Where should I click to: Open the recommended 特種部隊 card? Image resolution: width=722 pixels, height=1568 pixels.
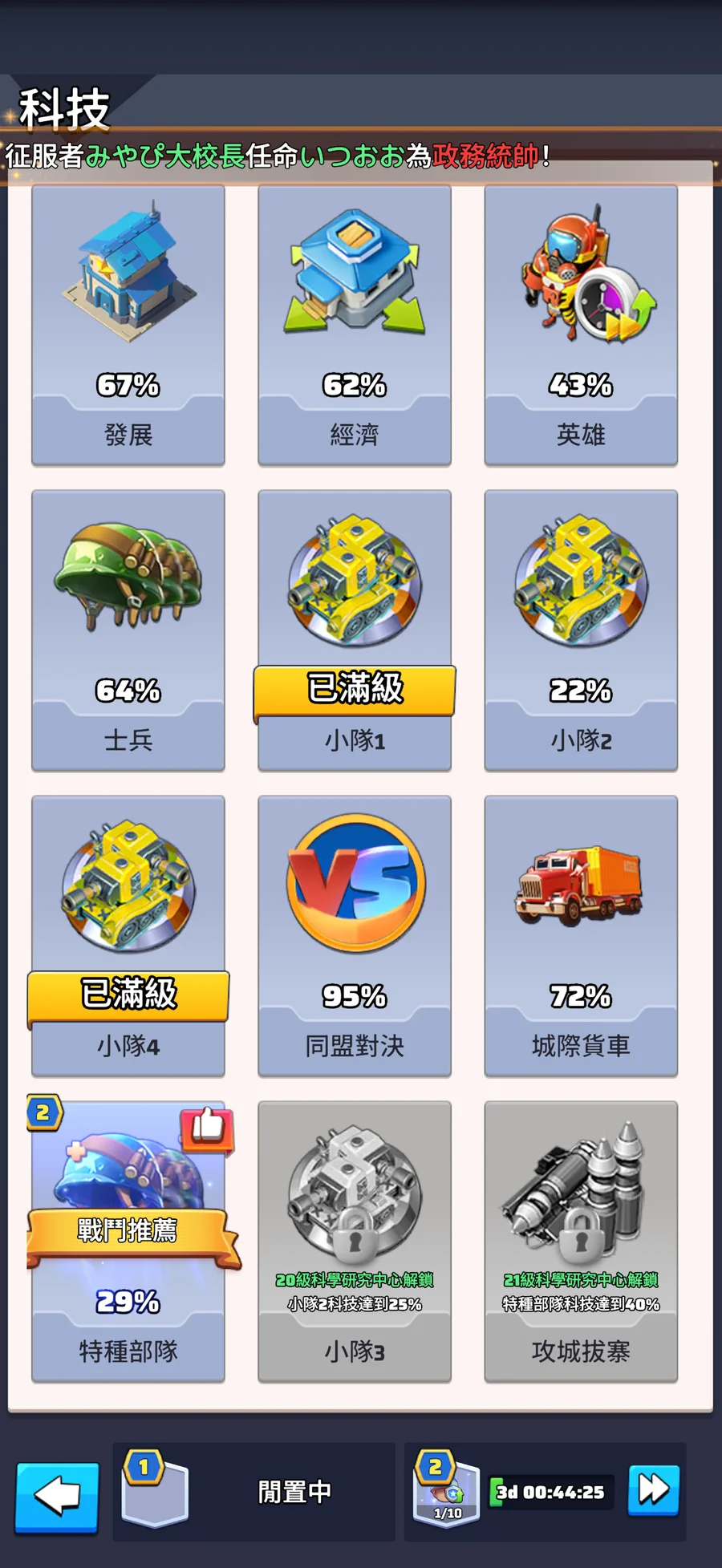point(128,1242)
